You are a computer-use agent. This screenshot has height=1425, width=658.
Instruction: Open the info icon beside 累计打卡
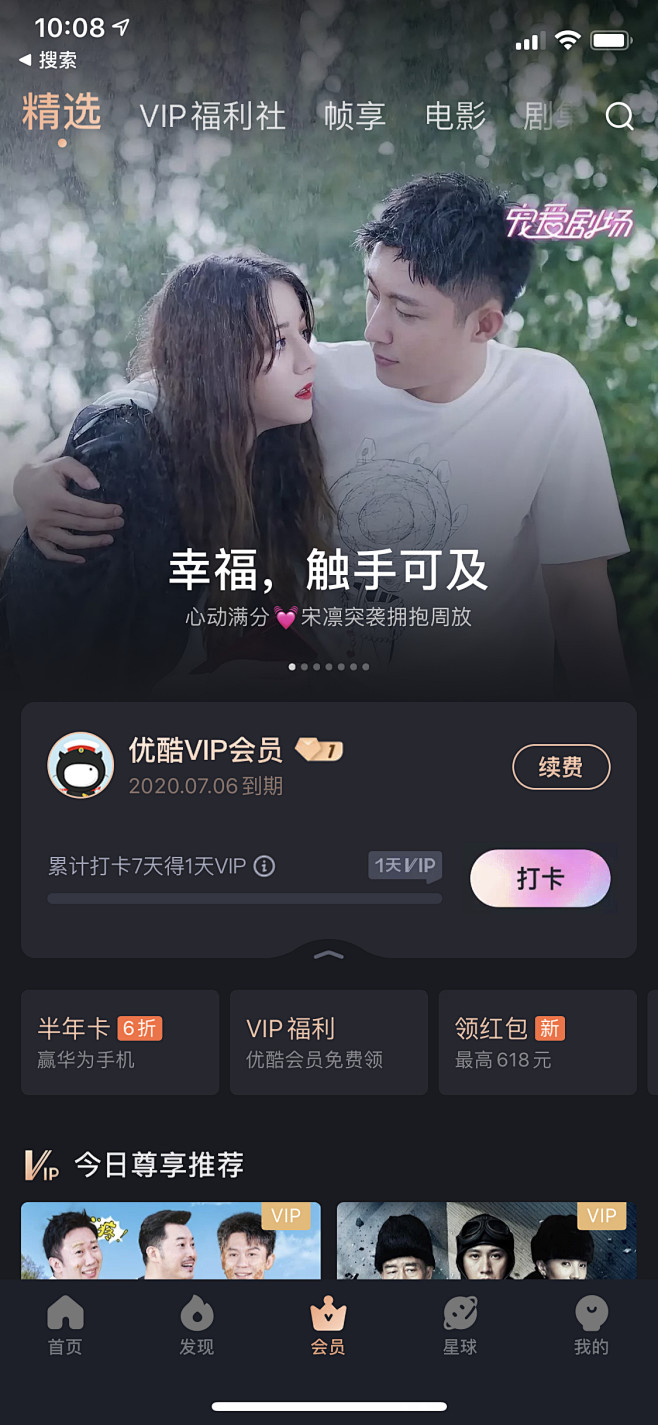[x=264, y=866]
